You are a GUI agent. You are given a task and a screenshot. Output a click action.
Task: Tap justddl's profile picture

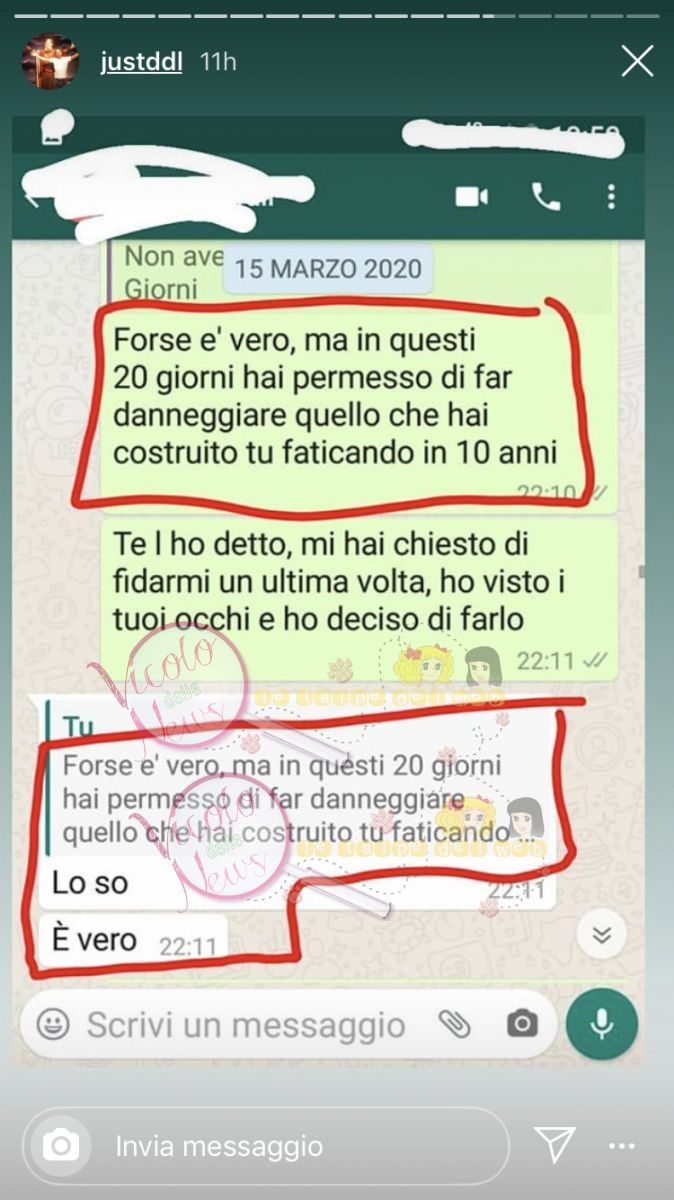50,62
